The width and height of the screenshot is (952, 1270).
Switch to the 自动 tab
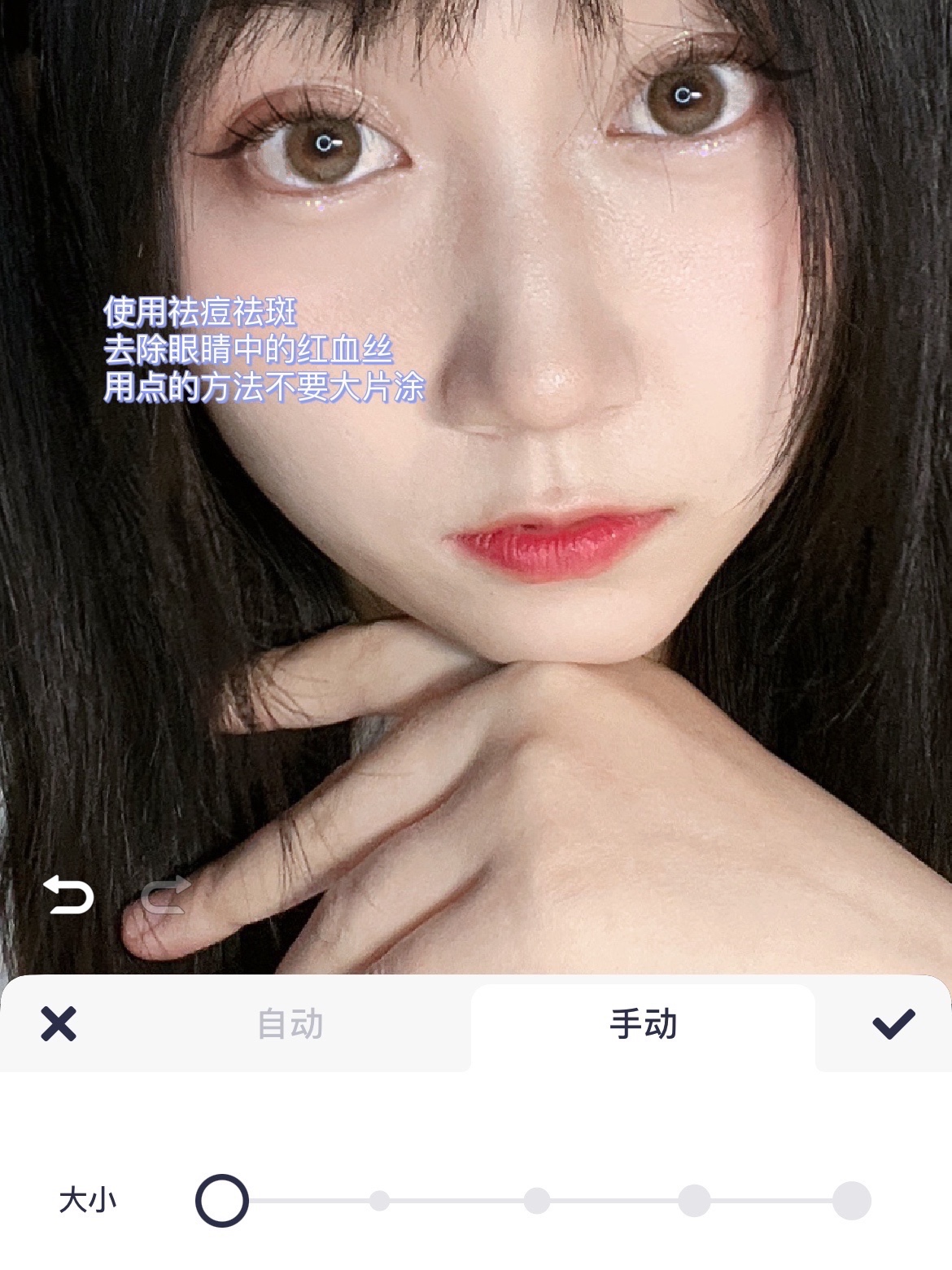tap(290, 1024)
